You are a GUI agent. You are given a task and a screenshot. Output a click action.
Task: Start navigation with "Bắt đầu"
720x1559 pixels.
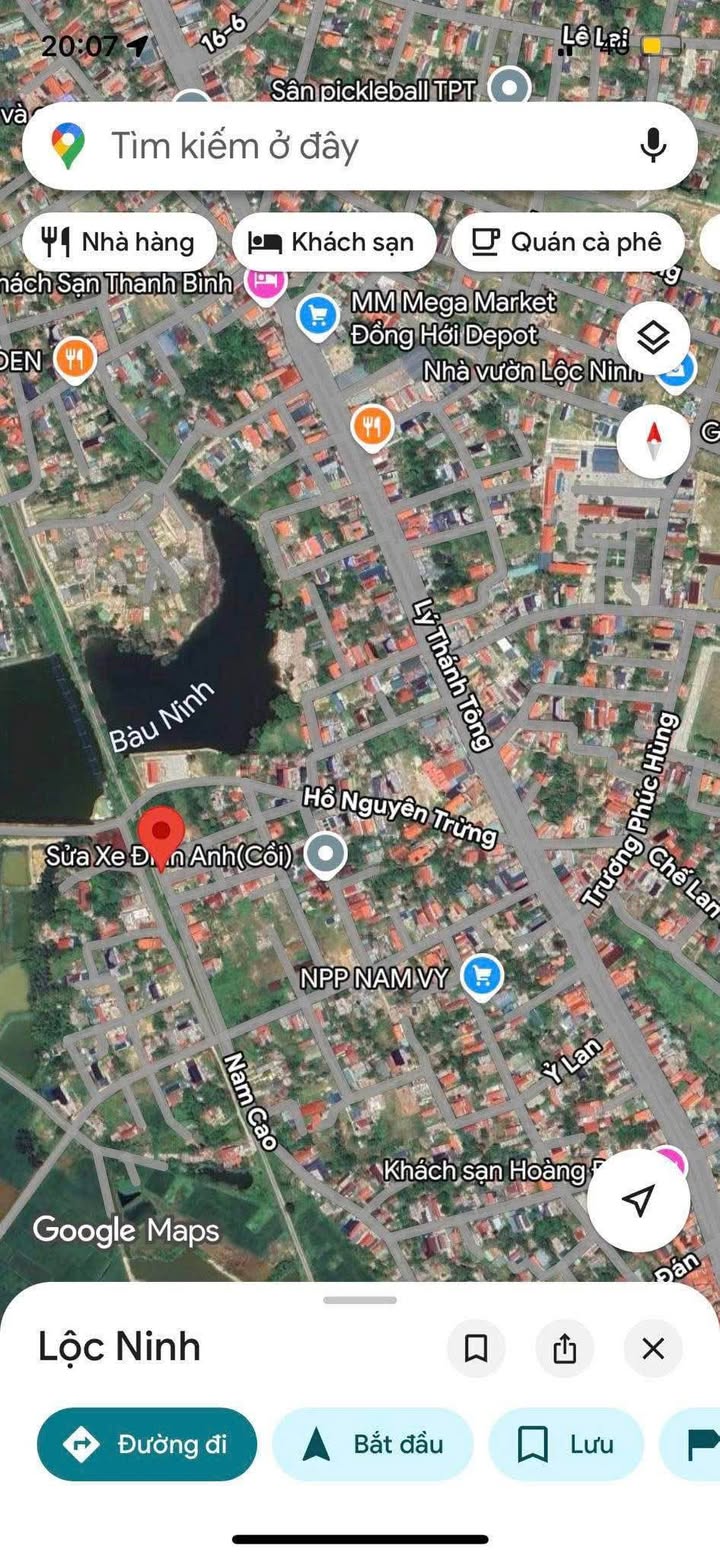[x=373, y=1444]
